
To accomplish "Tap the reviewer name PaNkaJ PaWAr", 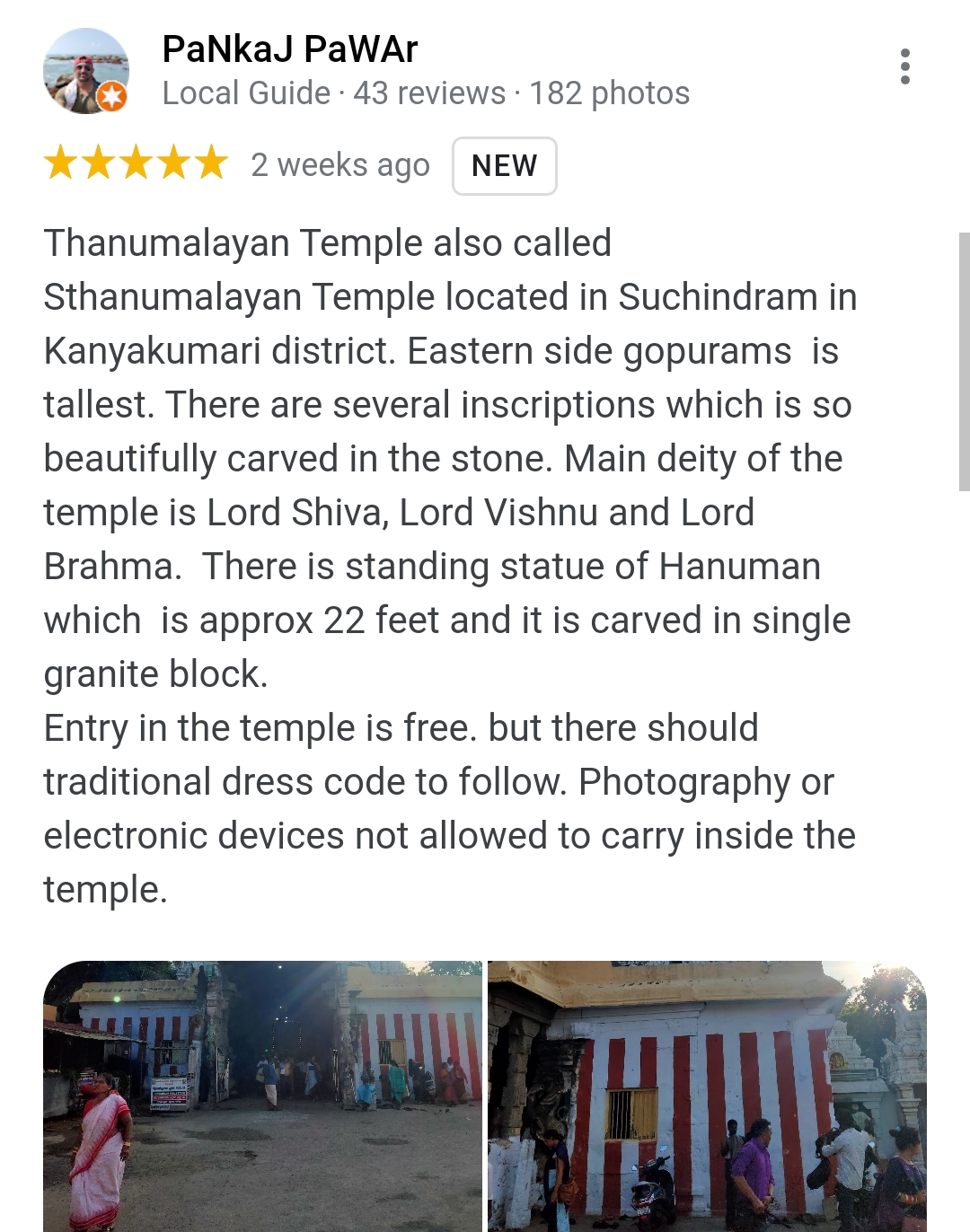I will pyautogui.click(x=289, y=49).
